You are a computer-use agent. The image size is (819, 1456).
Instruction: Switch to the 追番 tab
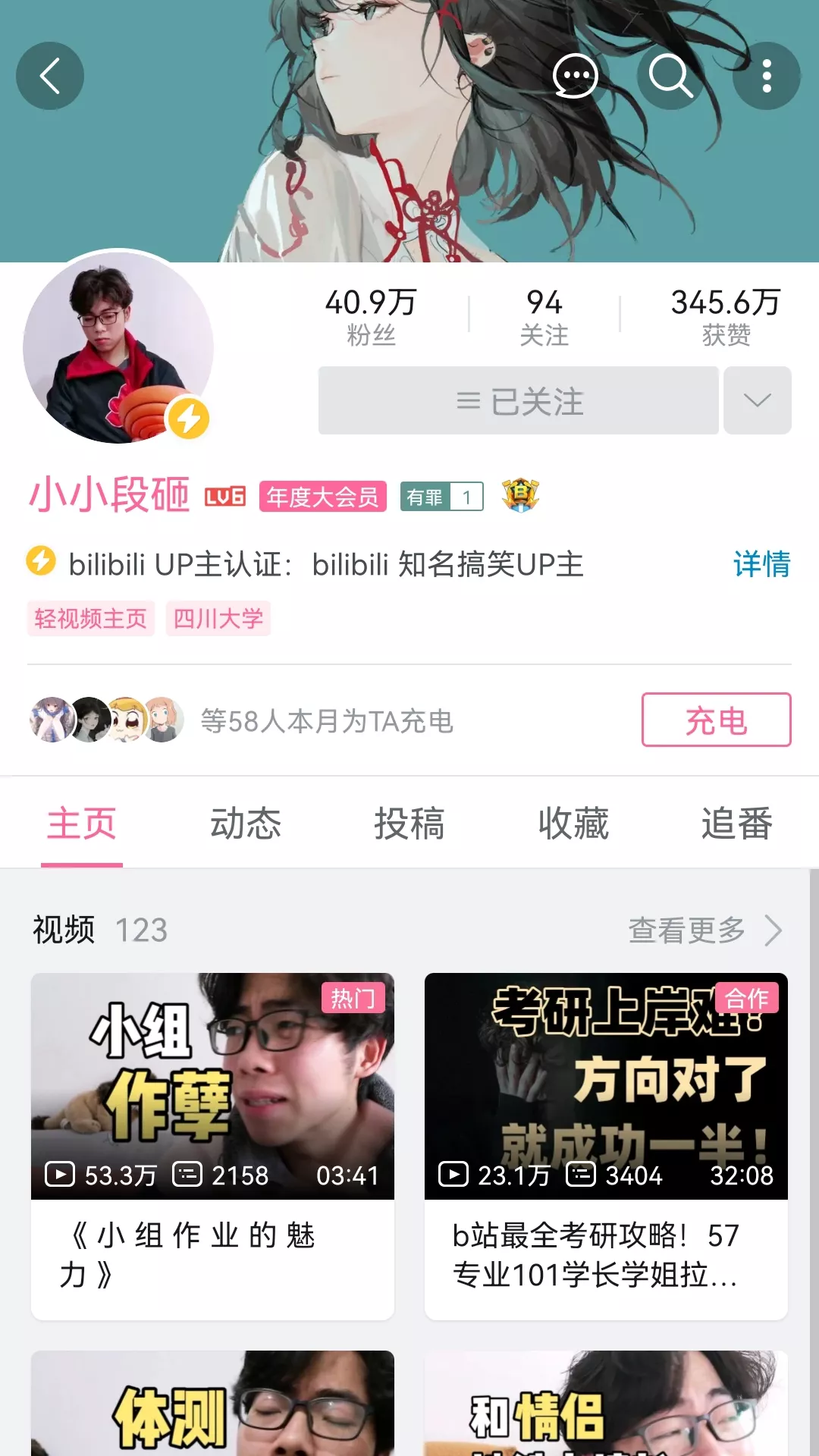point(736,824)
